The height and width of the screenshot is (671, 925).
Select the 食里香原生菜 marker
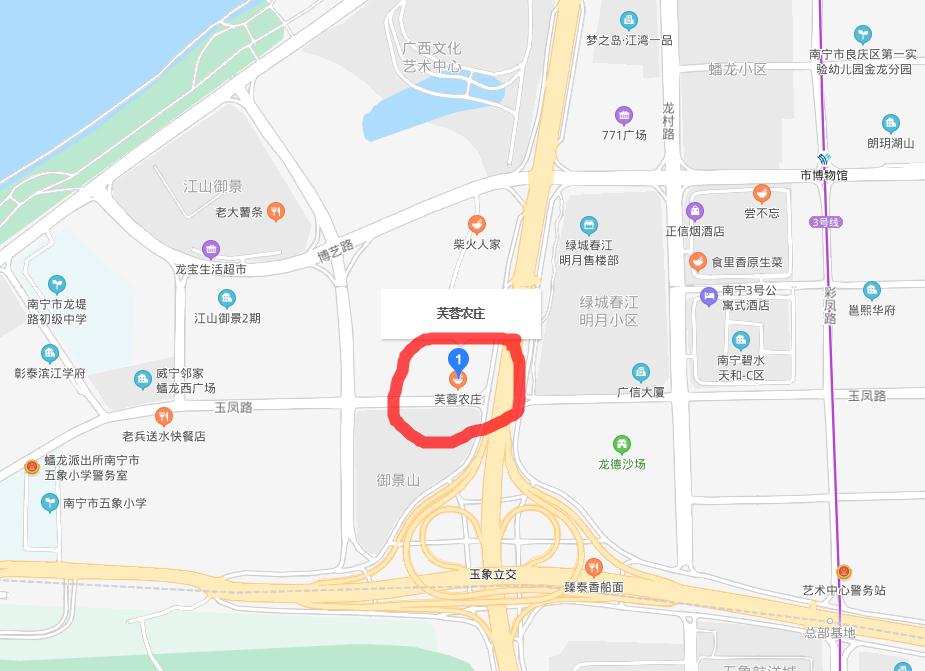(x=698, y=262)
